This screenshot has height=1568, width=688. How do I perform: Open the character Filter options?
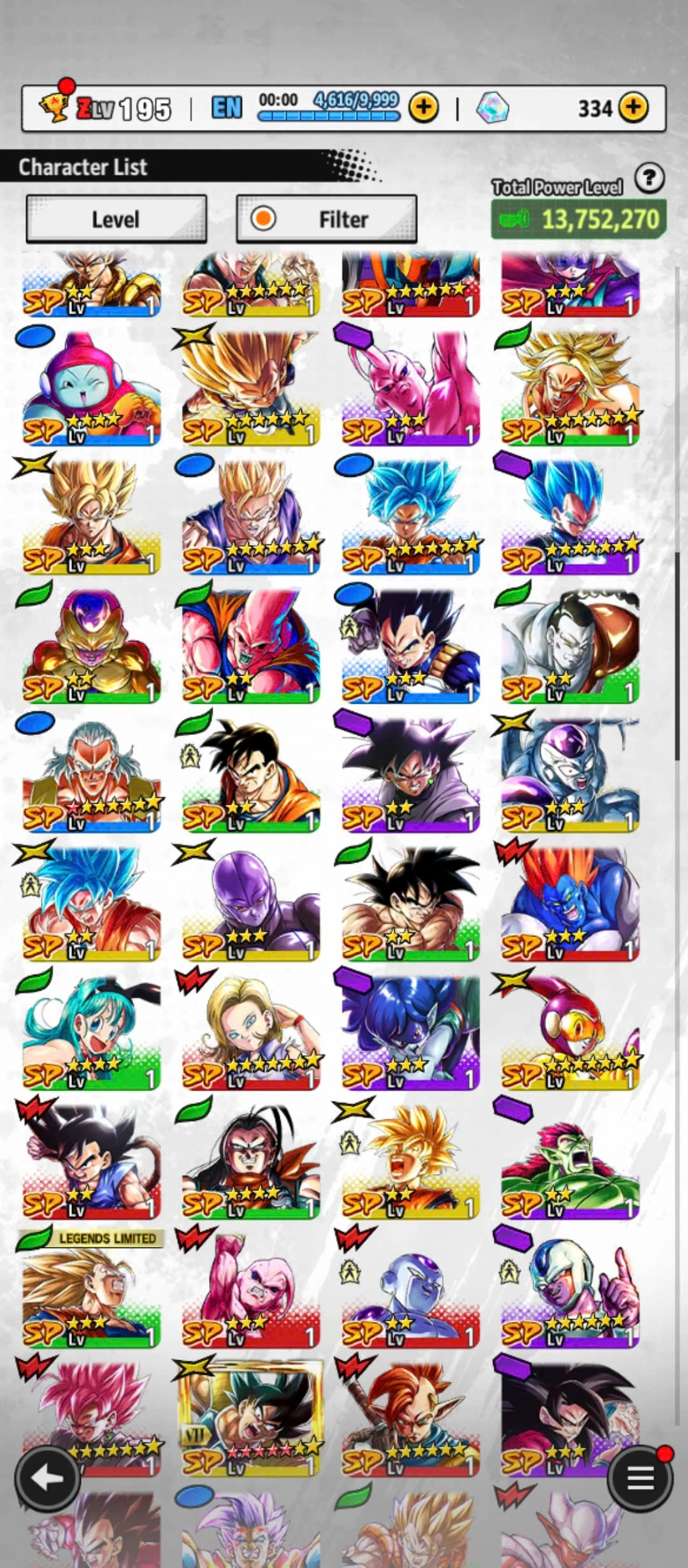326,219
